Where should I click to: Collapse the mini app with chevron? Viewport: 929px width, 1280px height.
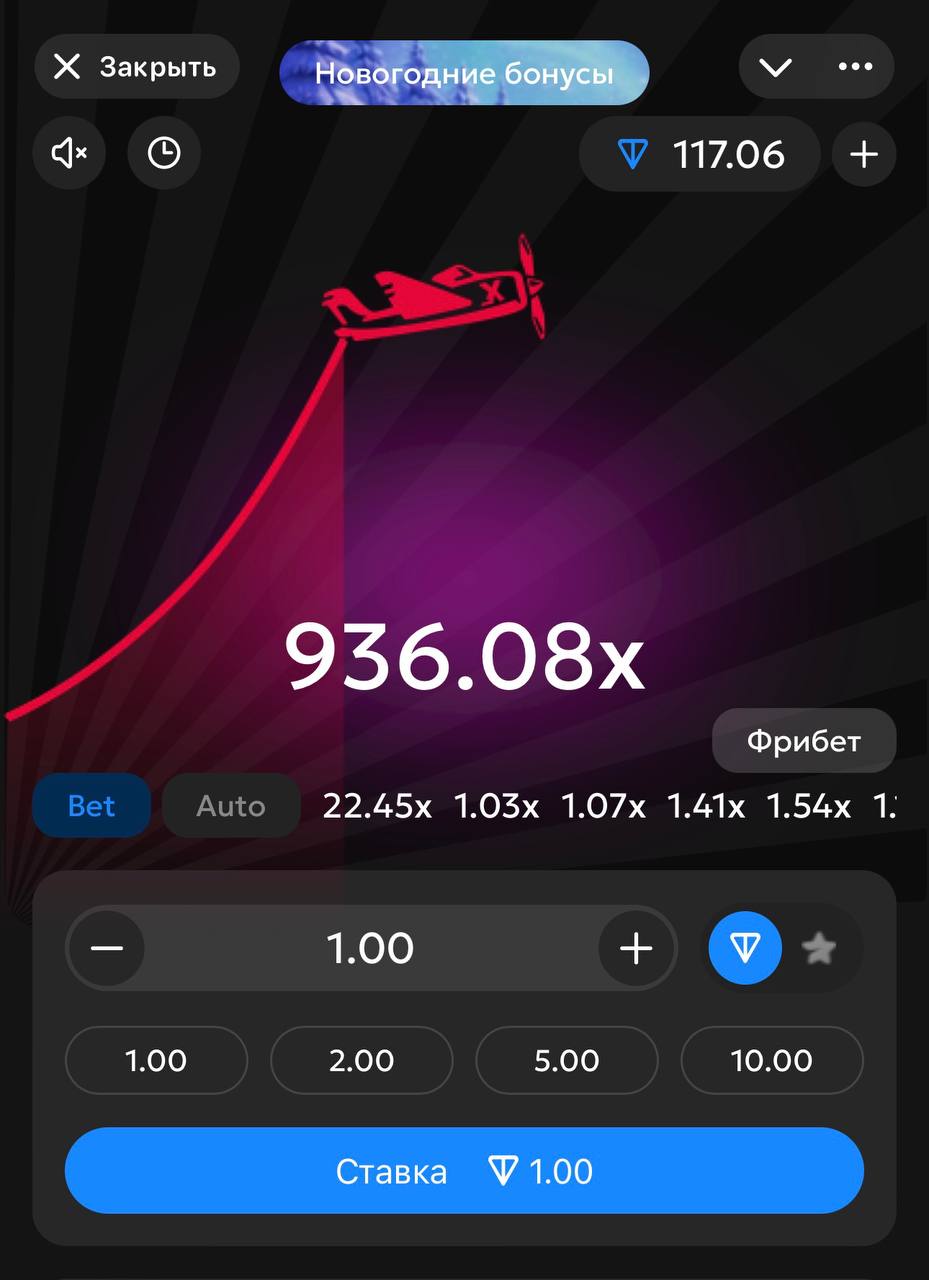(775, 67)
